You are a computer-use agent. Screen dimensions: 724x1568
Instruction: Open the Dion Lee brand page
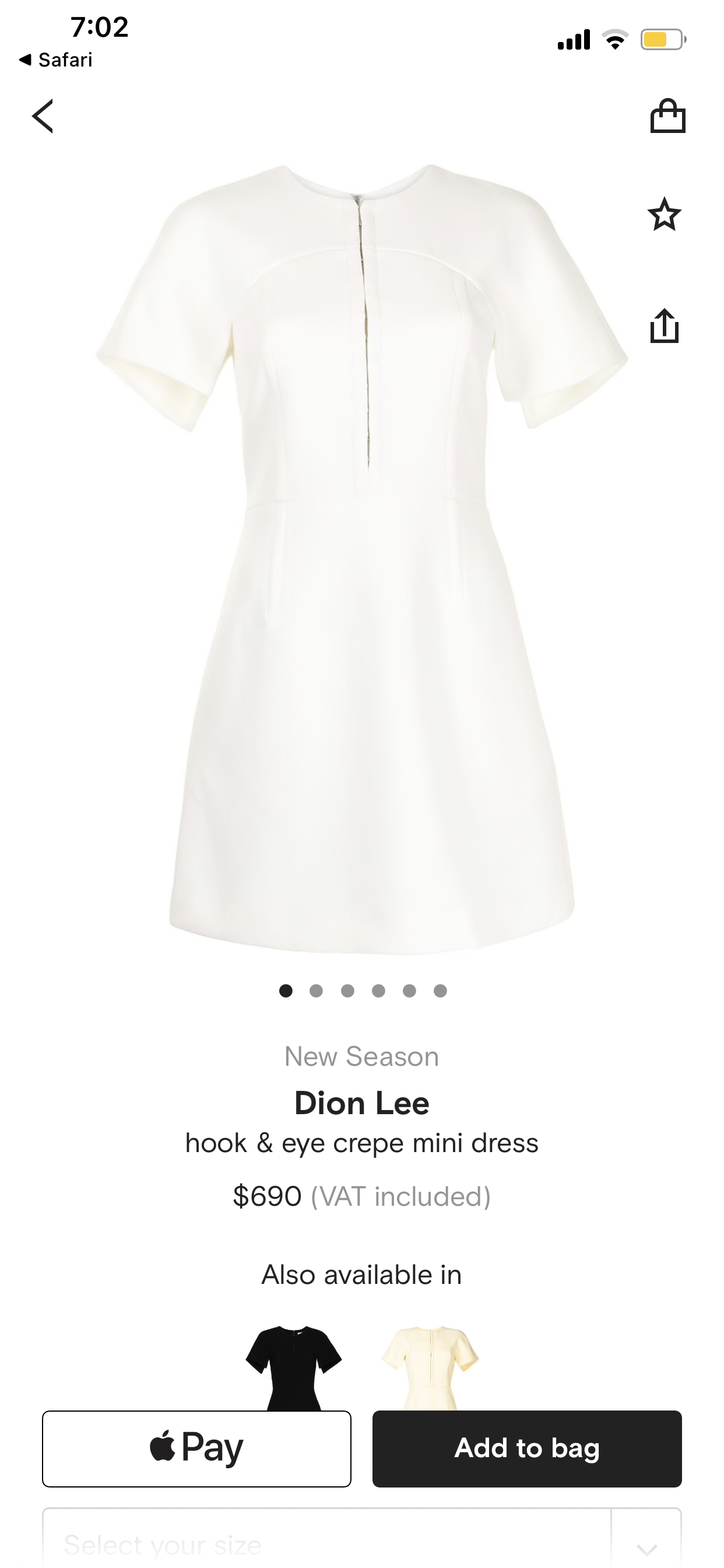click(x=362, y=1102)
